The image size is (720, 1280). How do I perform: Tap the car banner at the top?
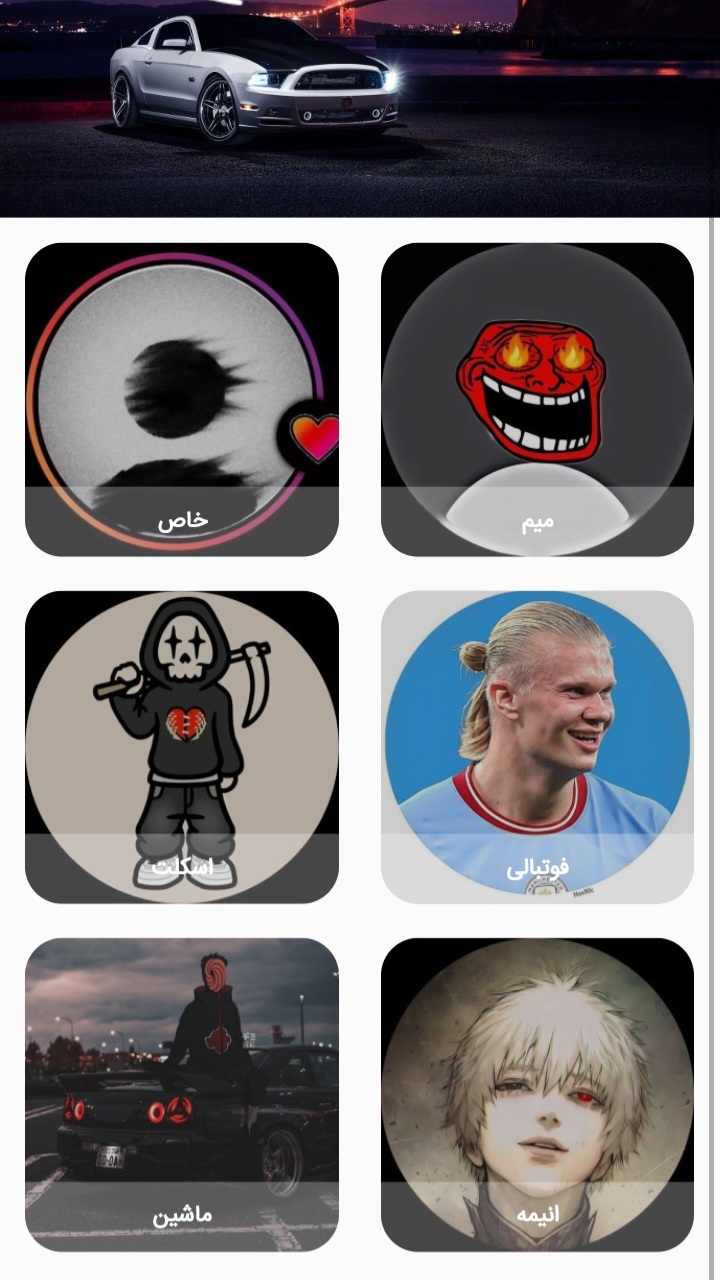tap(360, 108)
